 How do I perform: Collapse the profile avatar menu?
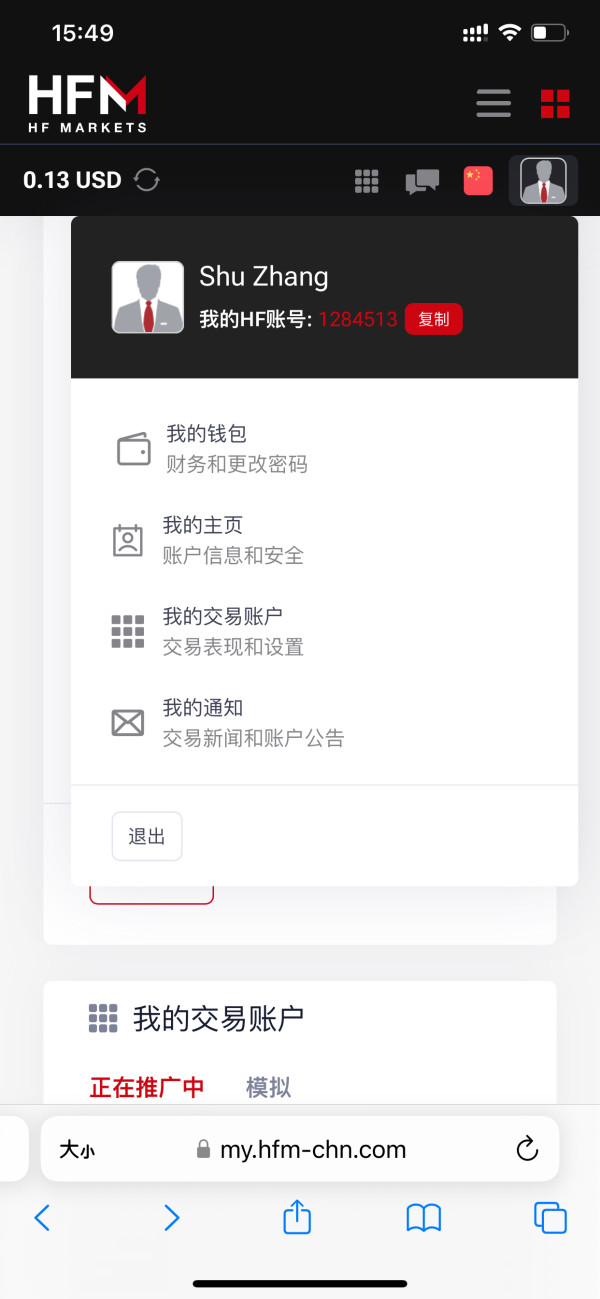pos(543,181)
